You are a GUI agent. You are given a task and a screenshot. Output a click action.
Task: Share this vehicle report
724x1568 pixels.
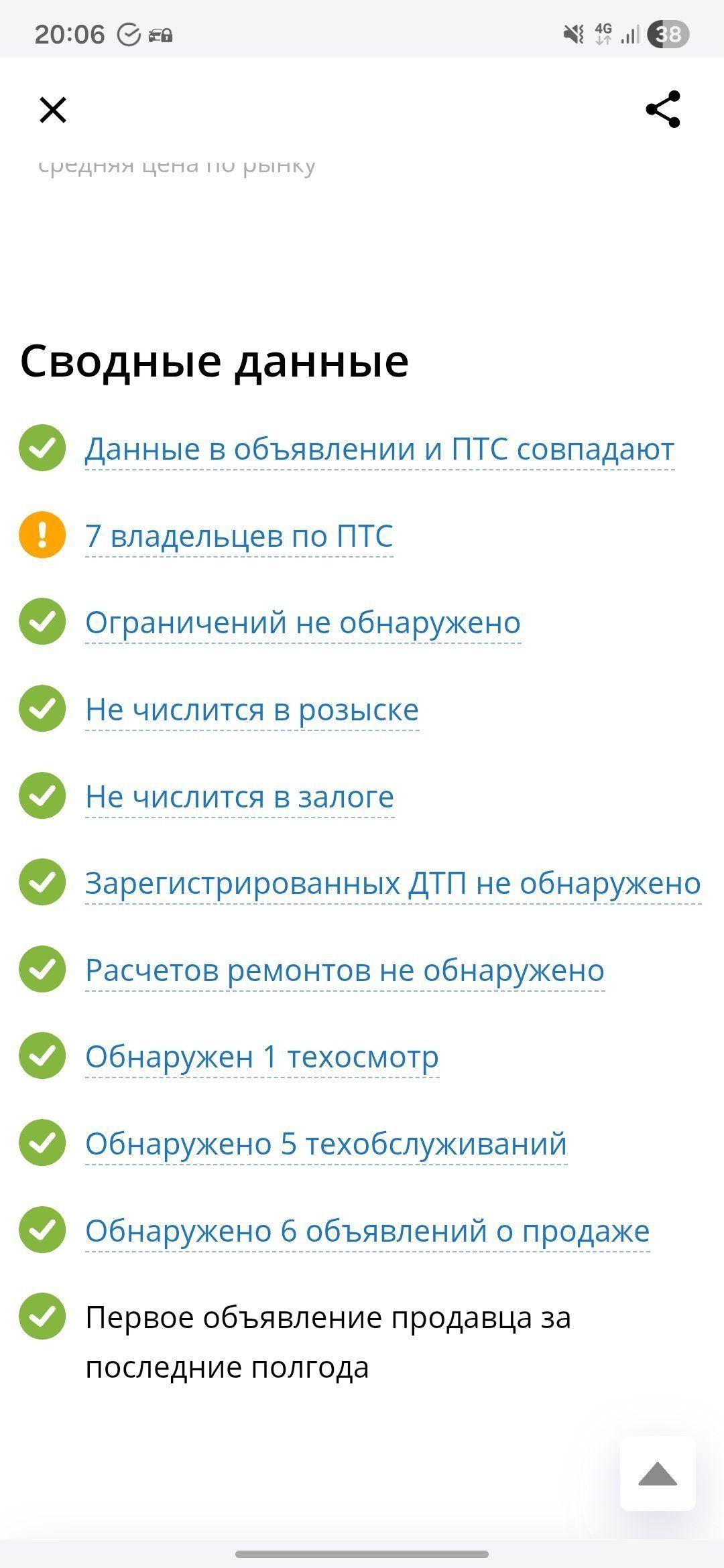[662, 109]
